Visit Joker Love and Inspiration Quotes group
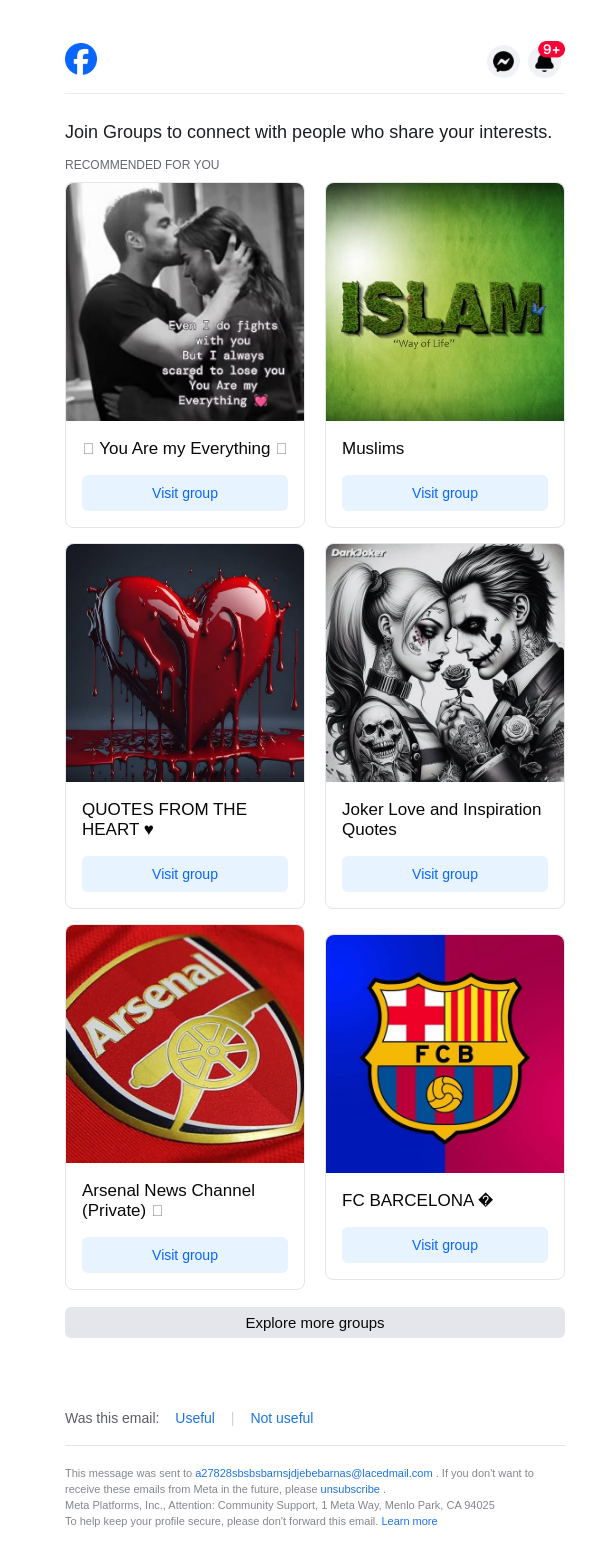Image resolution: width=600 pixels, height=1567 pixels. [445, 874]
